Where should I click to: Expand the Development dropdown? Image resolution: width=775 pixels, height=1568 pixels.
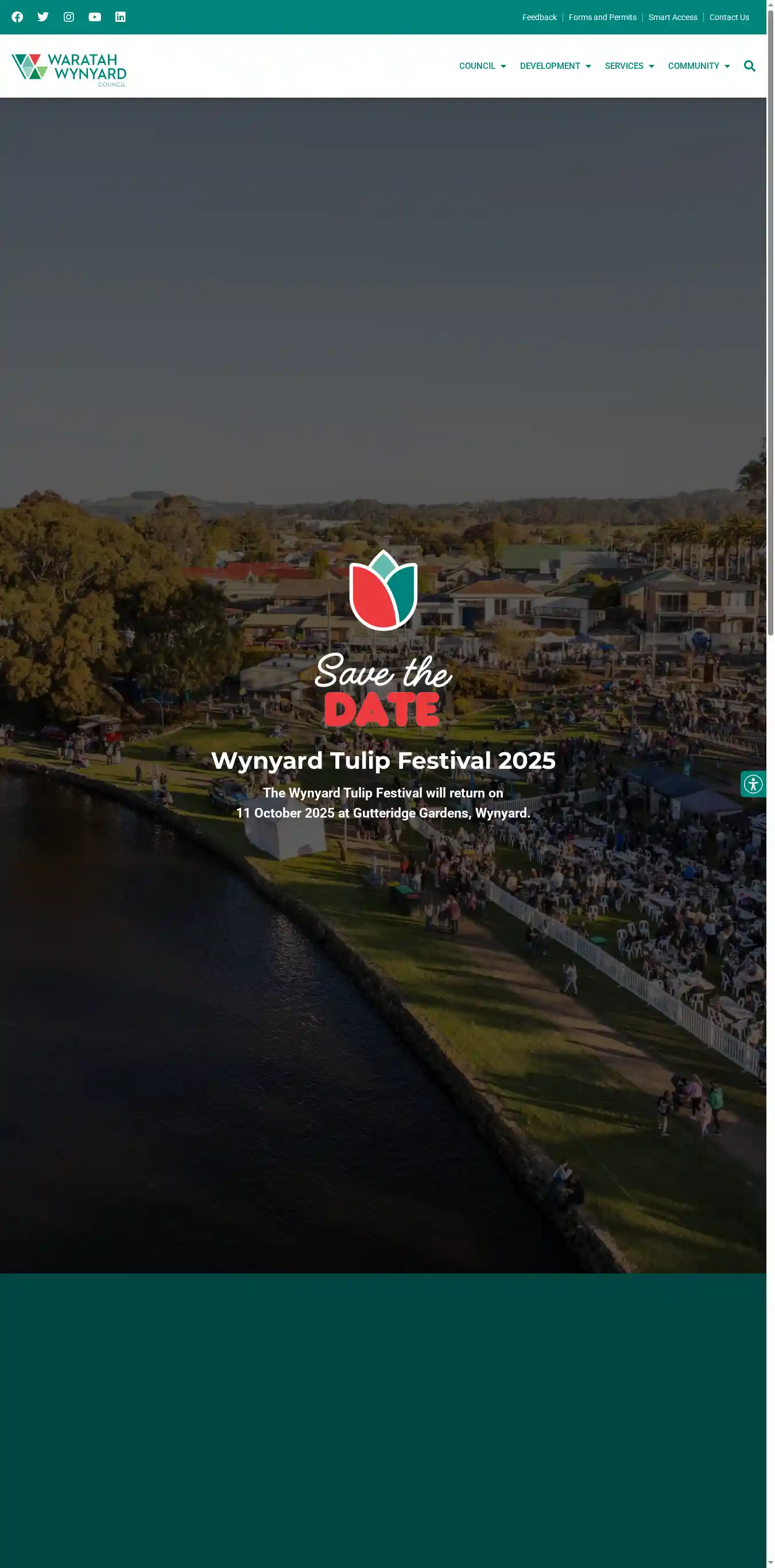click(555, 65)
